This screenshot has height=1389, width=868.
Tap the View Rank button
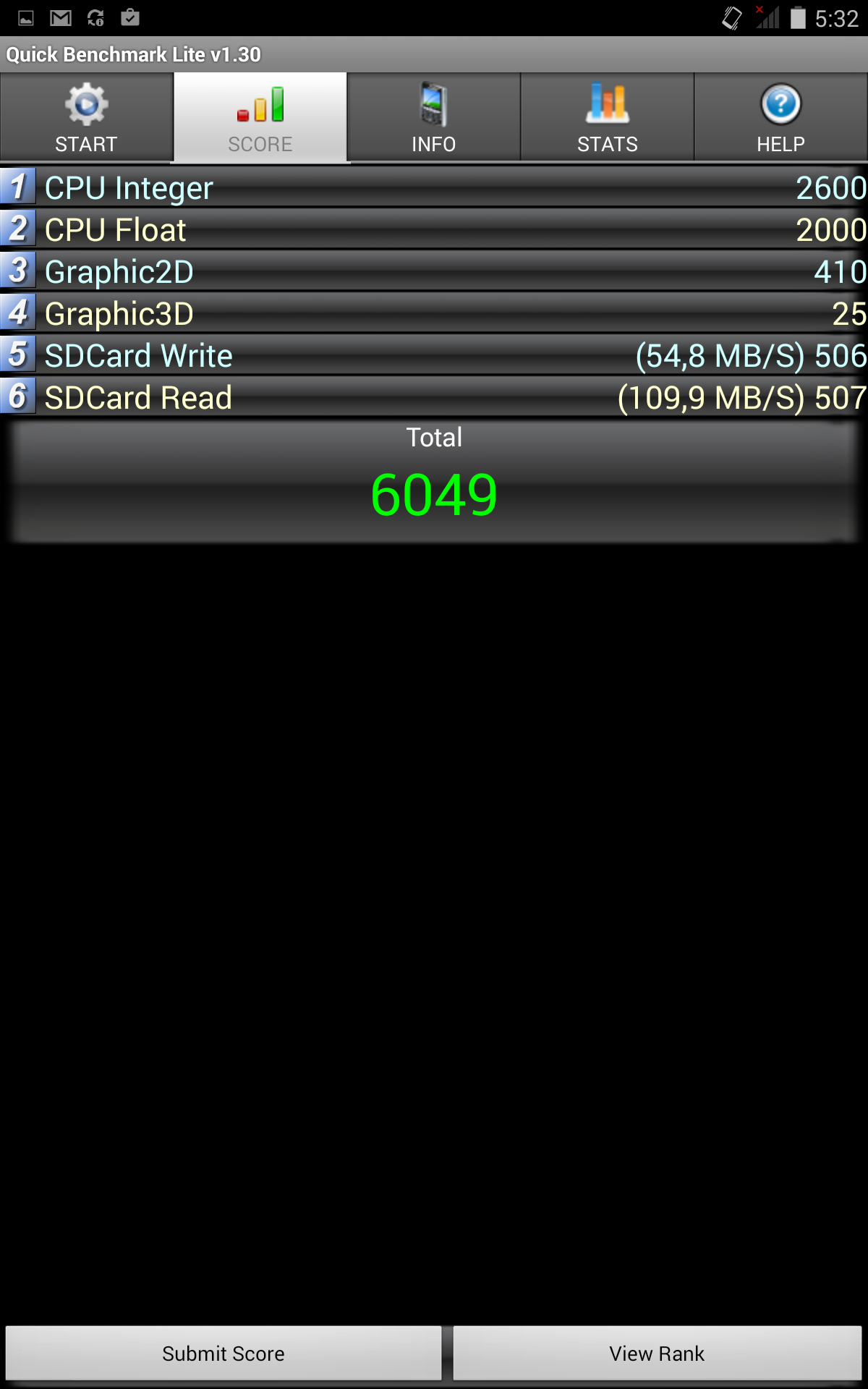click(x=657, y=1353)
